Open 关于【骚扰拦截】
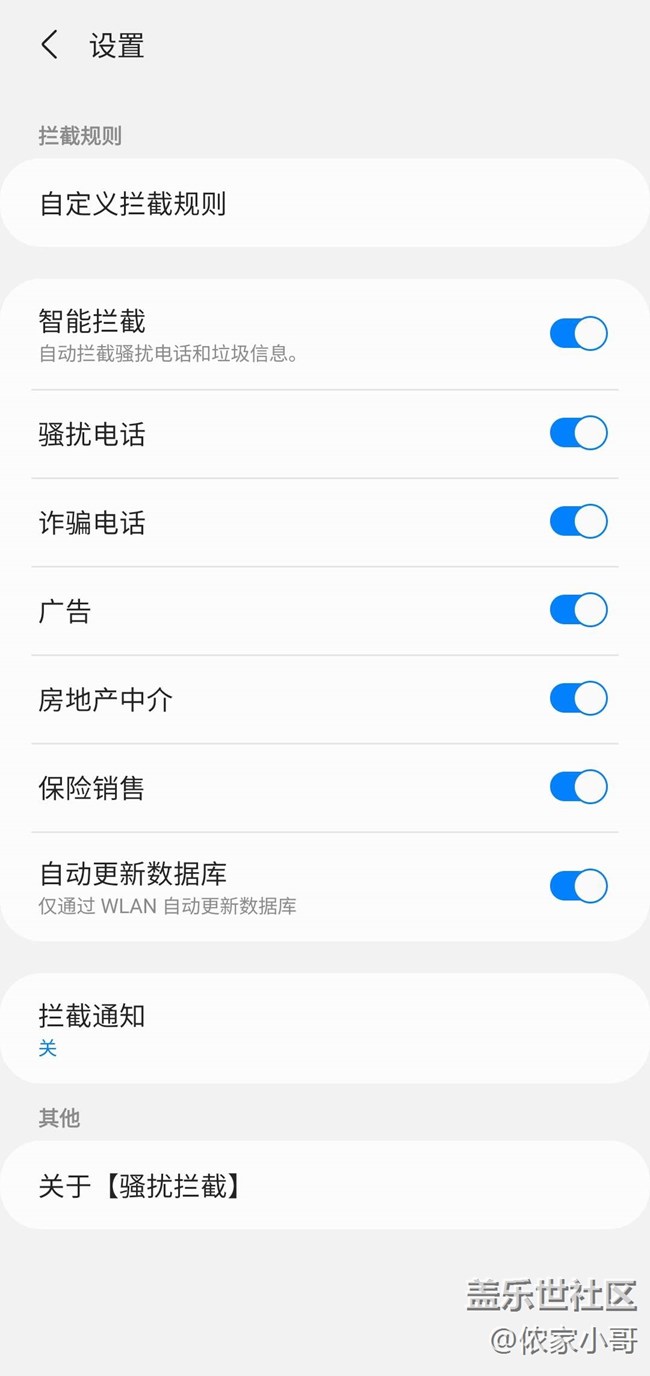Screen dimensions: 650x1376 tap(324, 1186)
